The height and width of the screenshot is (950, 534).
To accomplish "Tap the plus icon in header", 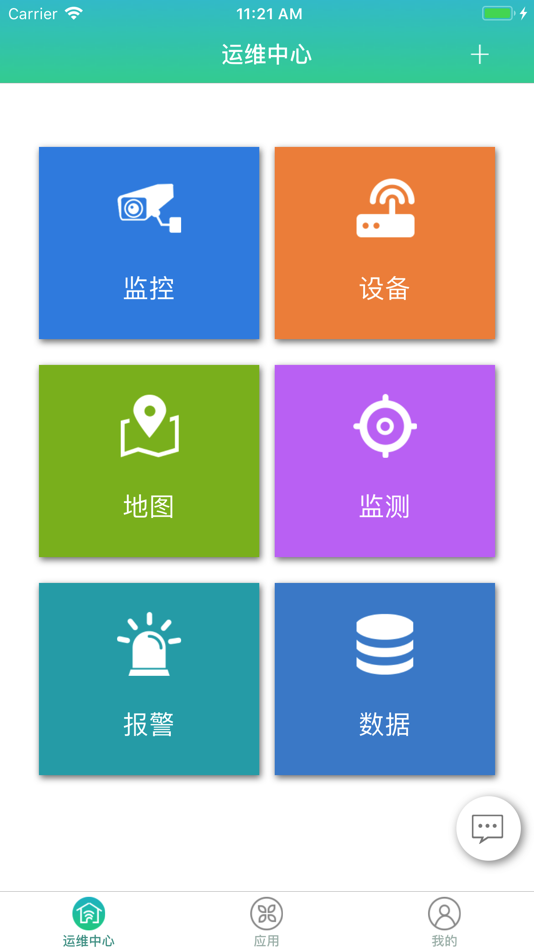I will pyautogui.click(x=479, y=55).
